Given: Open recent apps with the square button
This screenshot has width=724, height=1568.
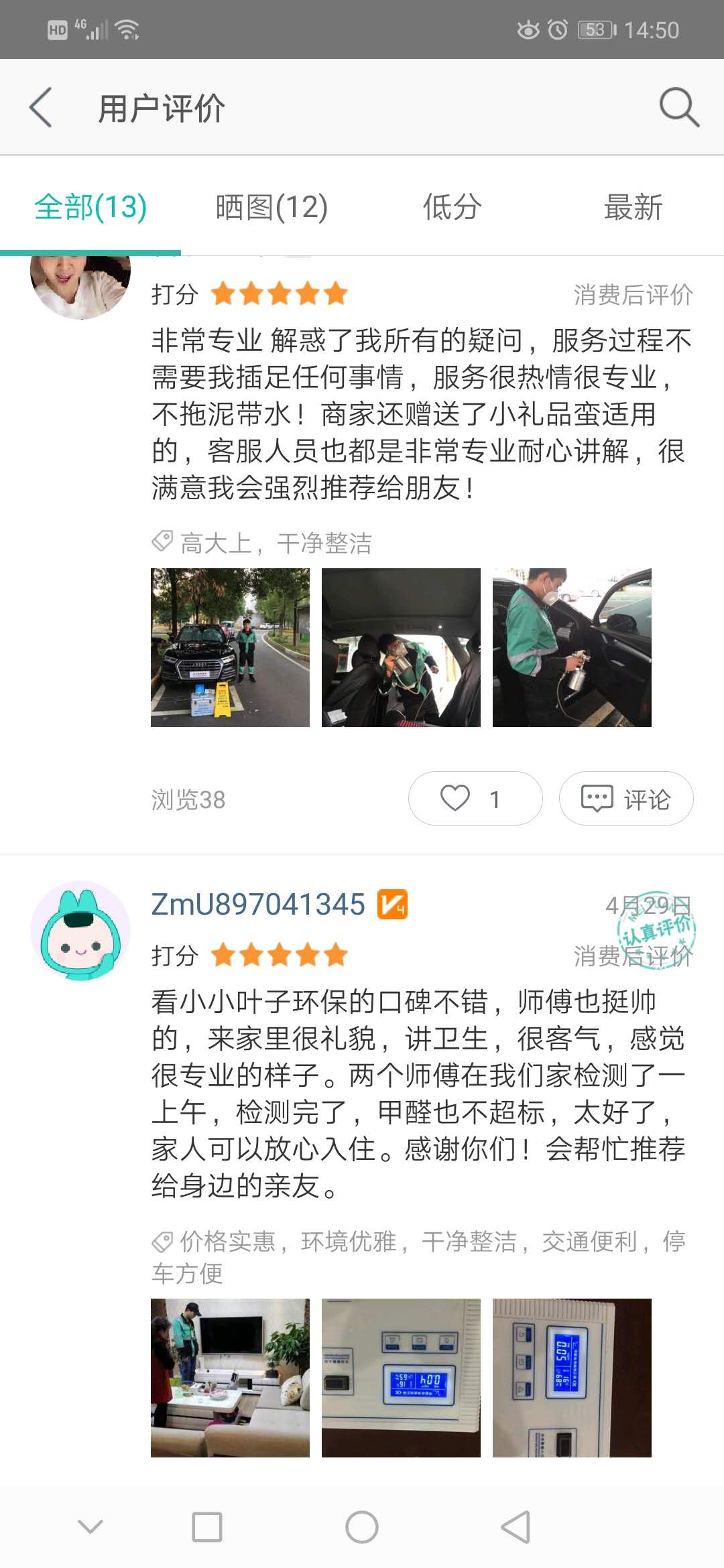Looking at the screenshot, I should (206, 1528).
